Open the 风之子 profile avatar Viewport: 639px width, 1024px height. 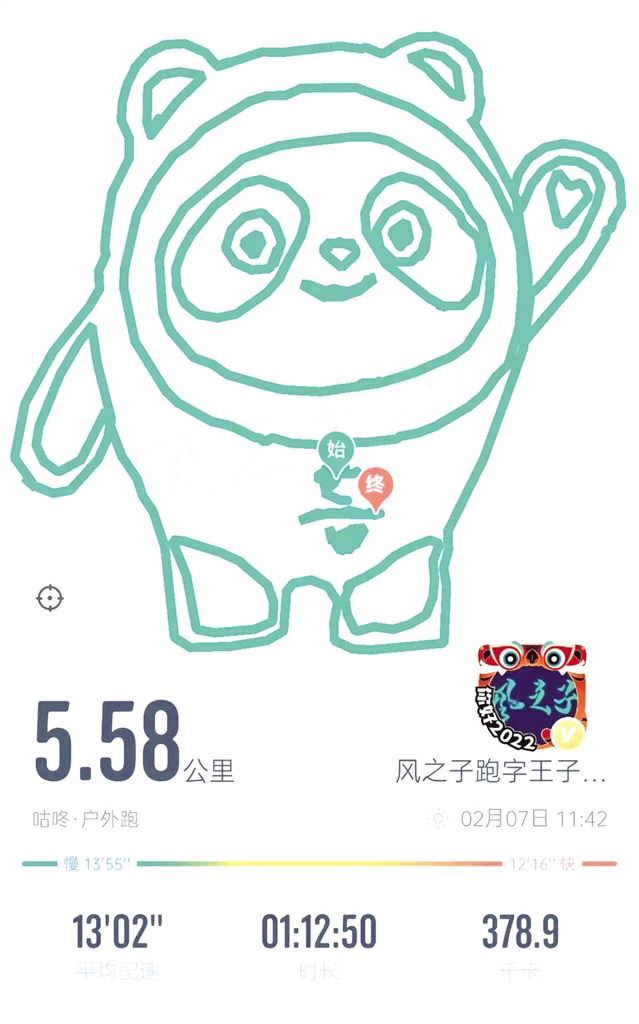tap(532, 696)
